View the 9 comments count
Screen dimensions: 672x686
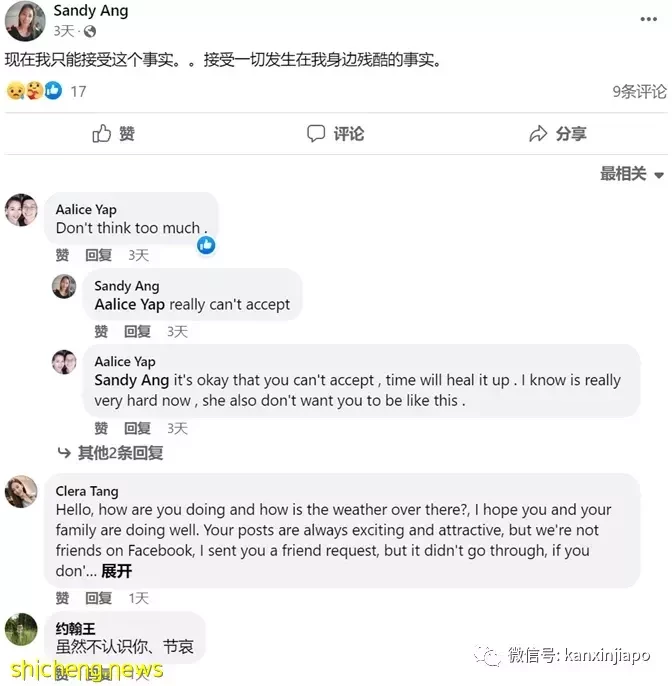click(639, 92)
